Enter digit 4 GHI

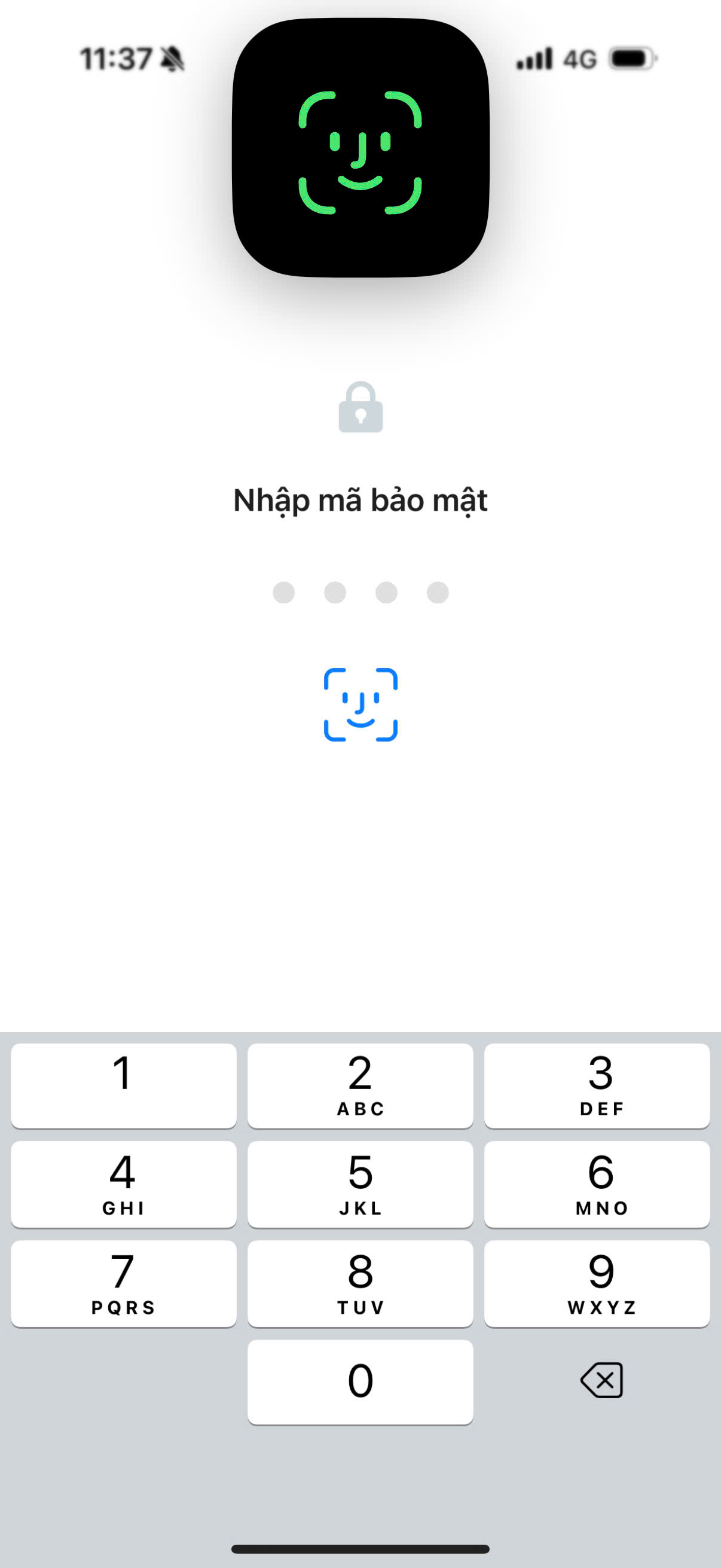(124, 1184)
